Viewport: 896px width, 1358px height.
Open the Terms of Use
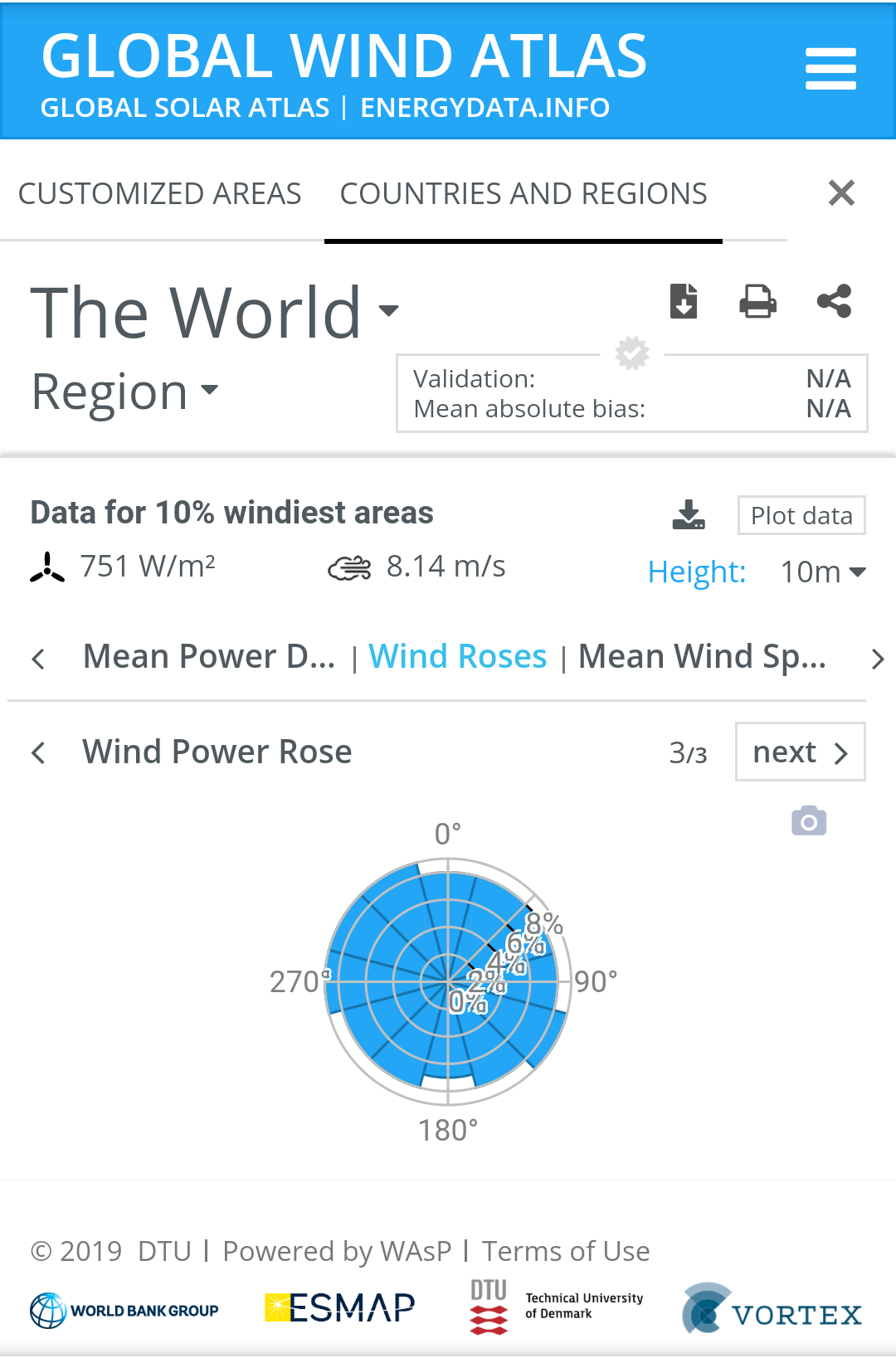click(566, 1251)
